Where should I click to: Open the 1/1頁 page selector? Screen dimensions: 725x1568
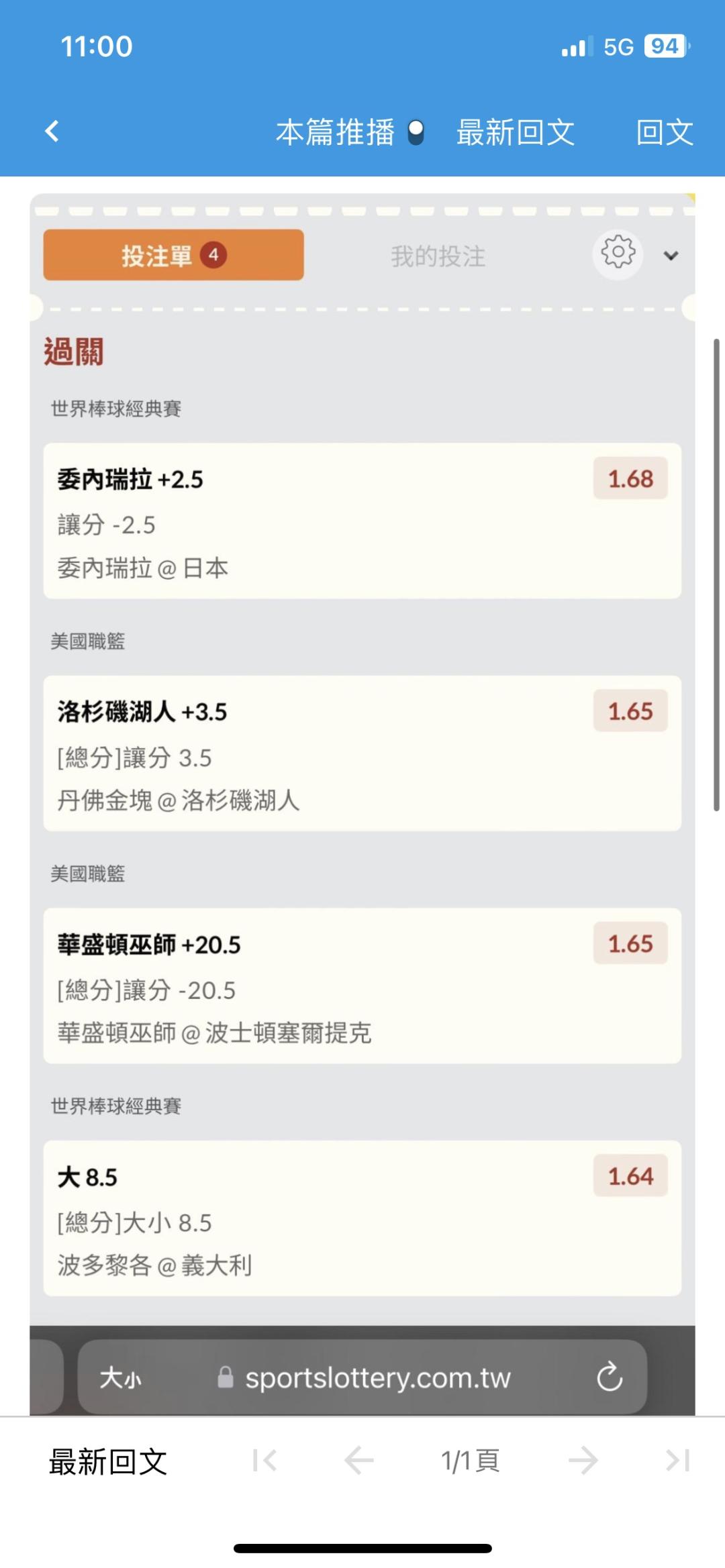[470, 1460]
